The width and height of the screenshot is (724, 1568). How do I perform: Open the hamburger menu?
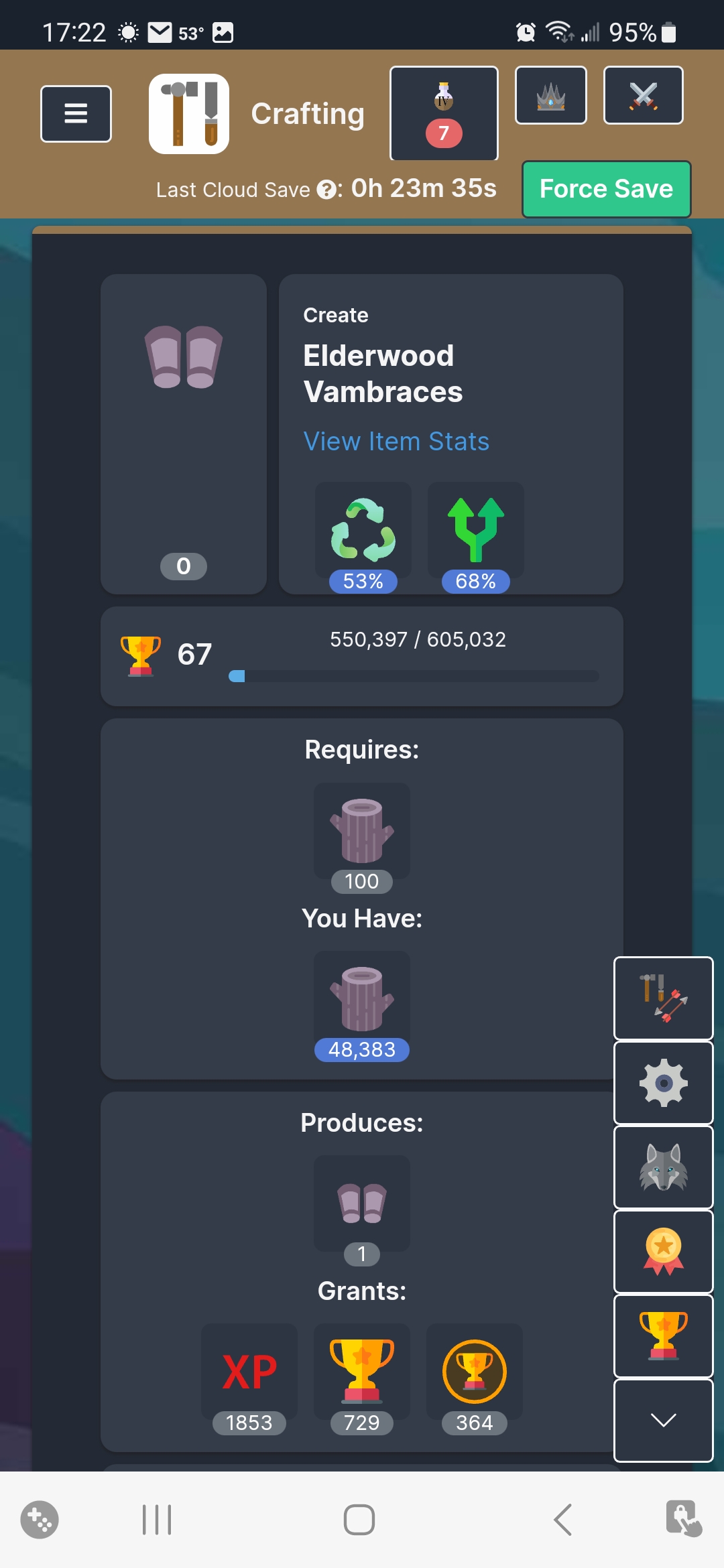click(75, 113)
